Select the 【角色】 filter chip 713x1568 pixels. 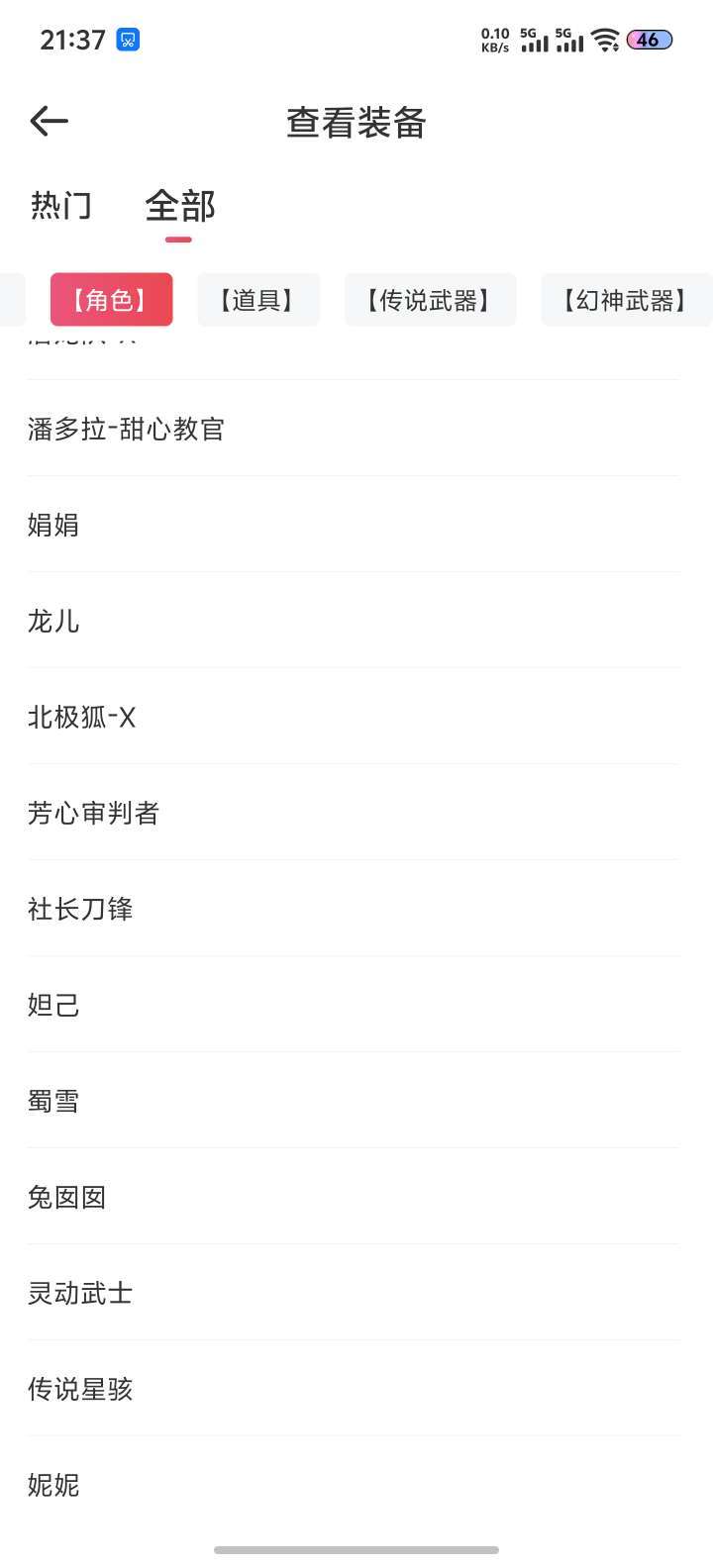111,300
